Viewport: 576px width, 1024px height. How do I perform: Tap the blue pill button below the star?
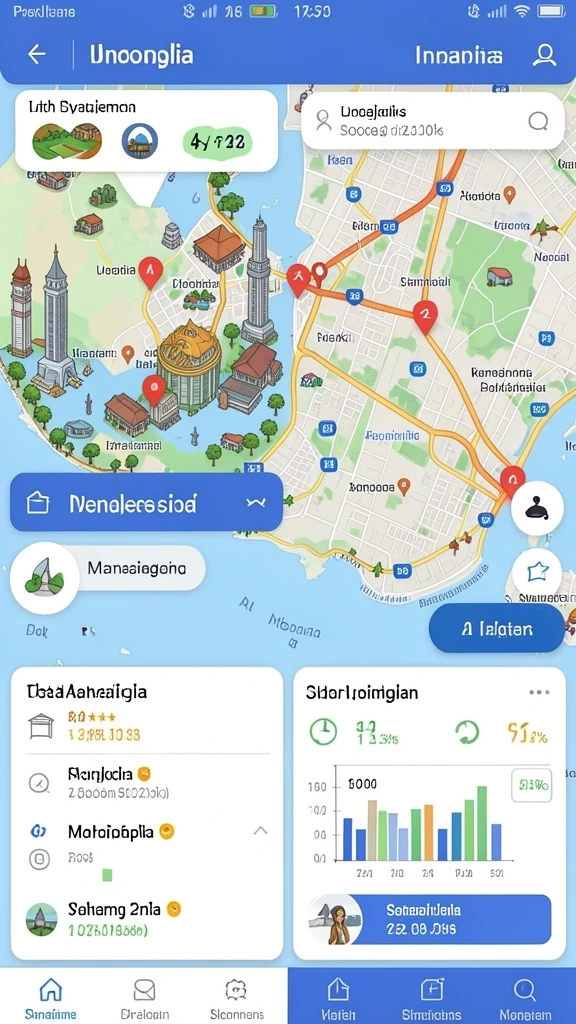click(x=496, y=628)
